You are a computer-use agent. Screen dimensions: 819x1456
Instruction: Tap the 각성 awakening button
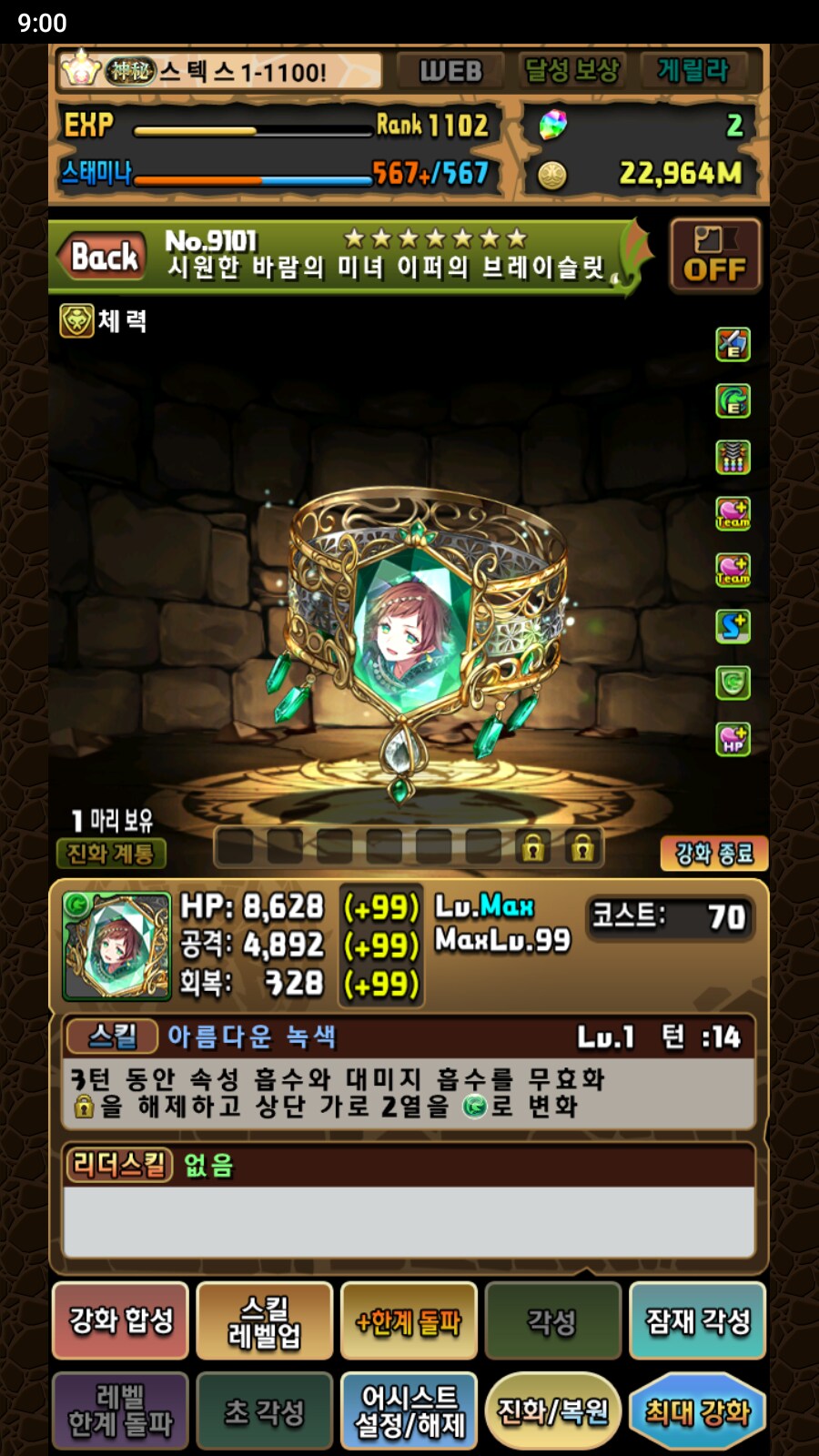point(552,1320)
